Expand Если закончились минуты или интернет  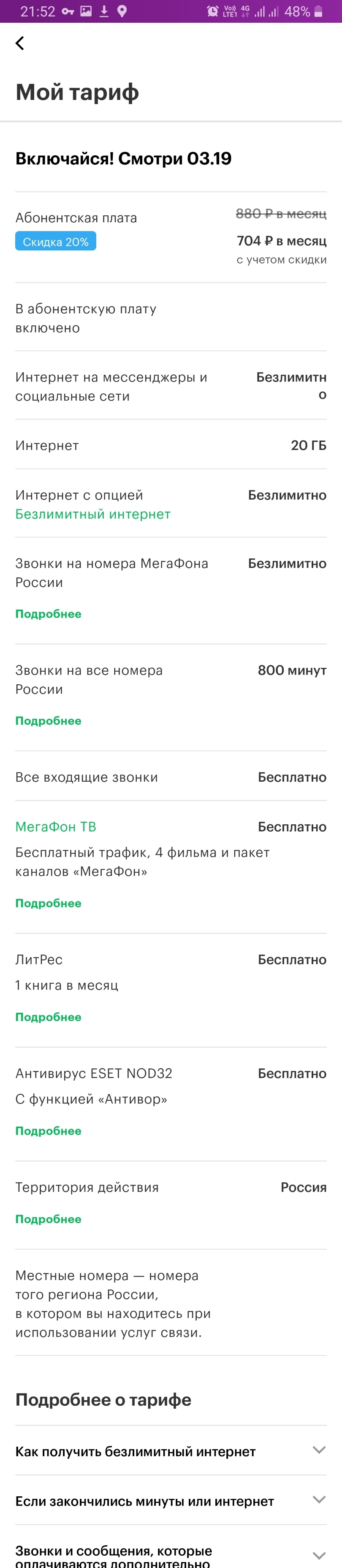click(171, 1501)
